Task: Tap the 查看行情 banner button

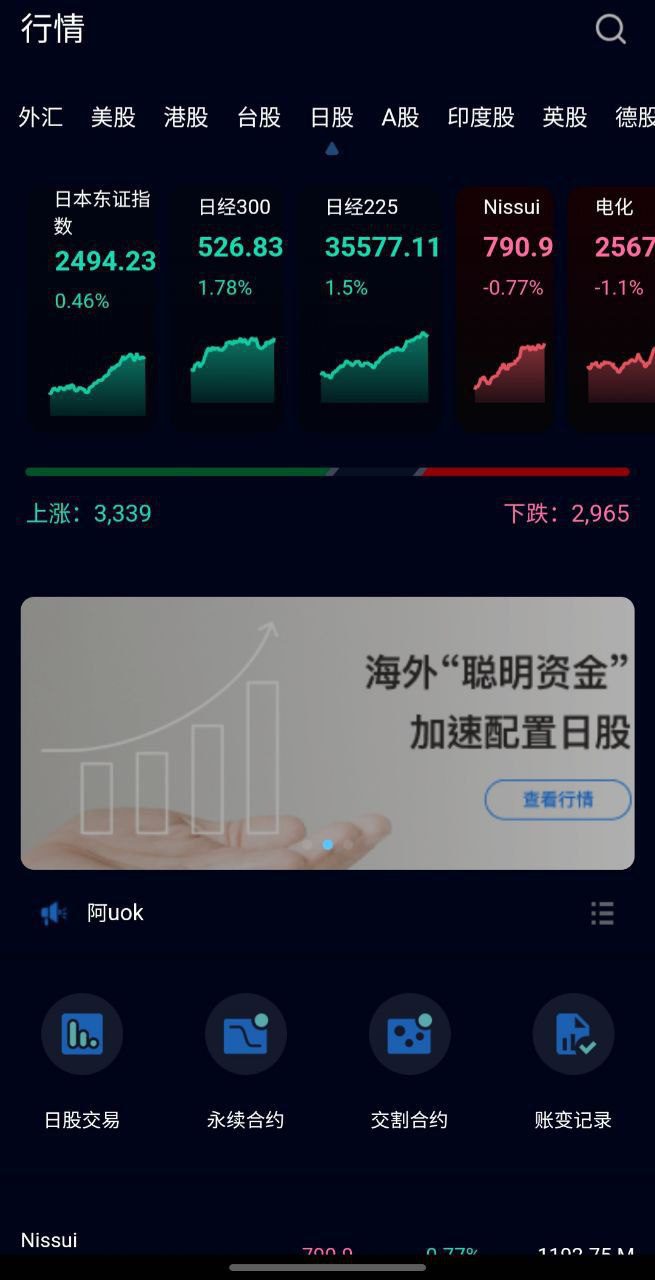Action: pyautogui.click(x=558, y=800)
